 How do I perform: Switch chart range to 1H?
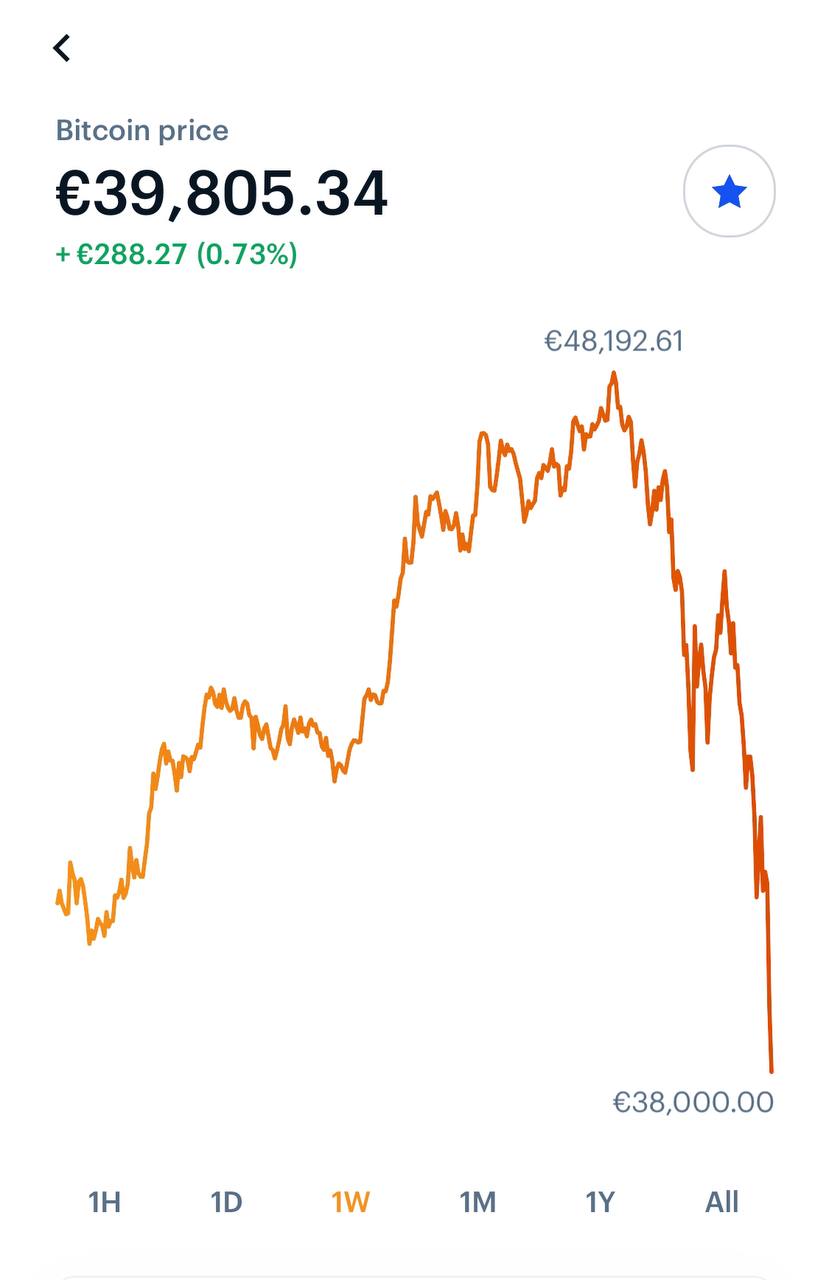point(105,1201)
